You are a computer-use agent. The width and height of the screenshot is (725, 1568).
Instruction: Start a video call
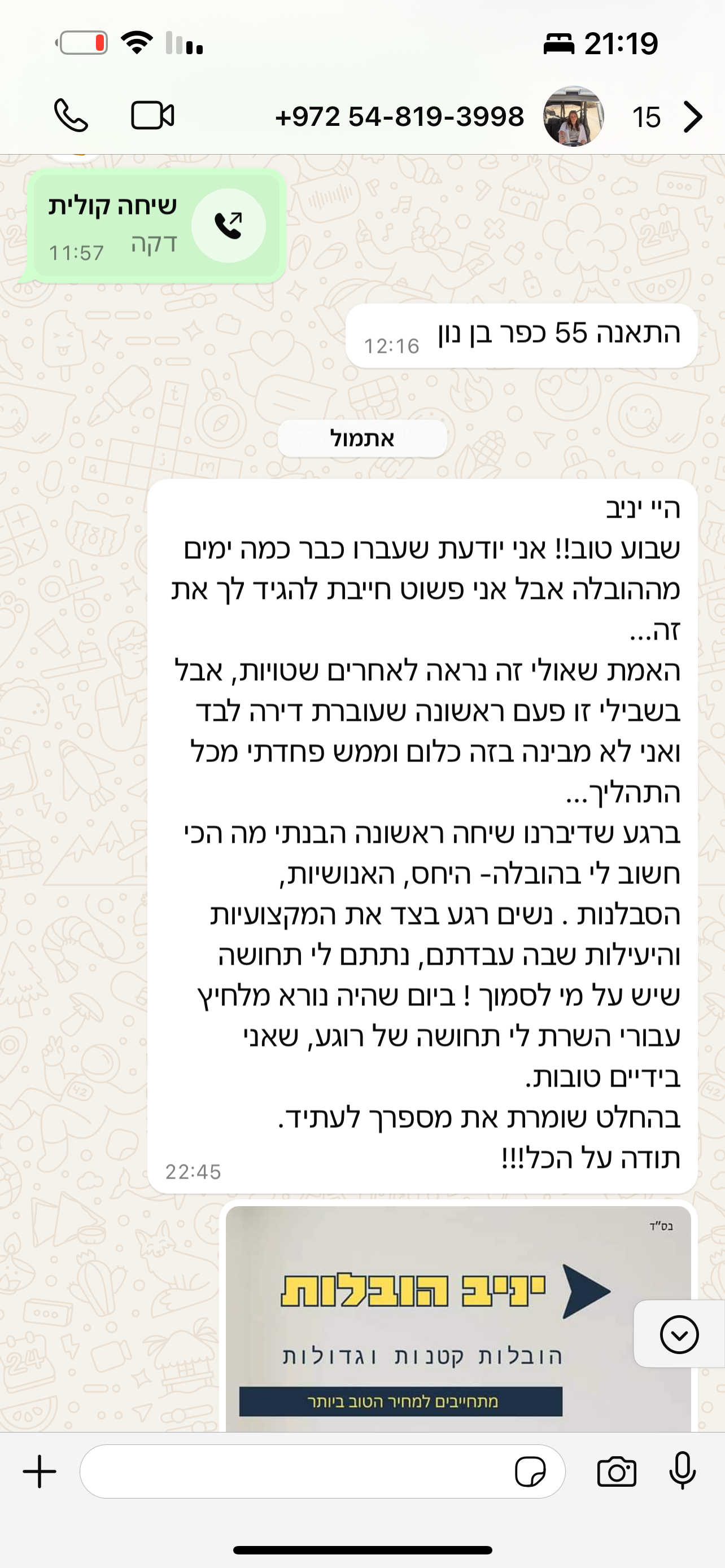152,116
